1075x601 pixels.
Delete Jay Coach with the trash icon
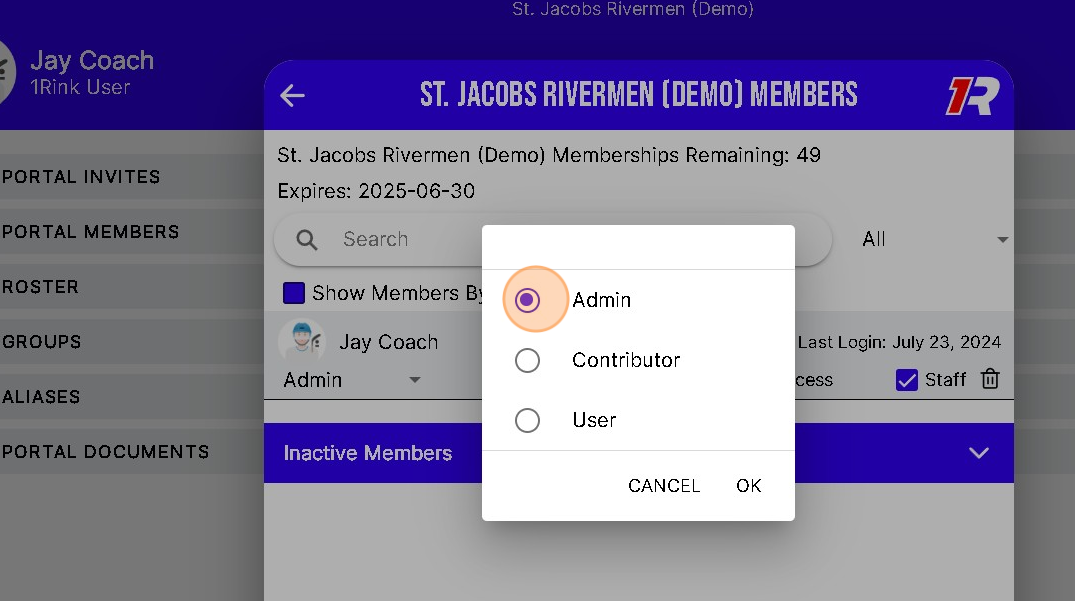coord(990,380)
